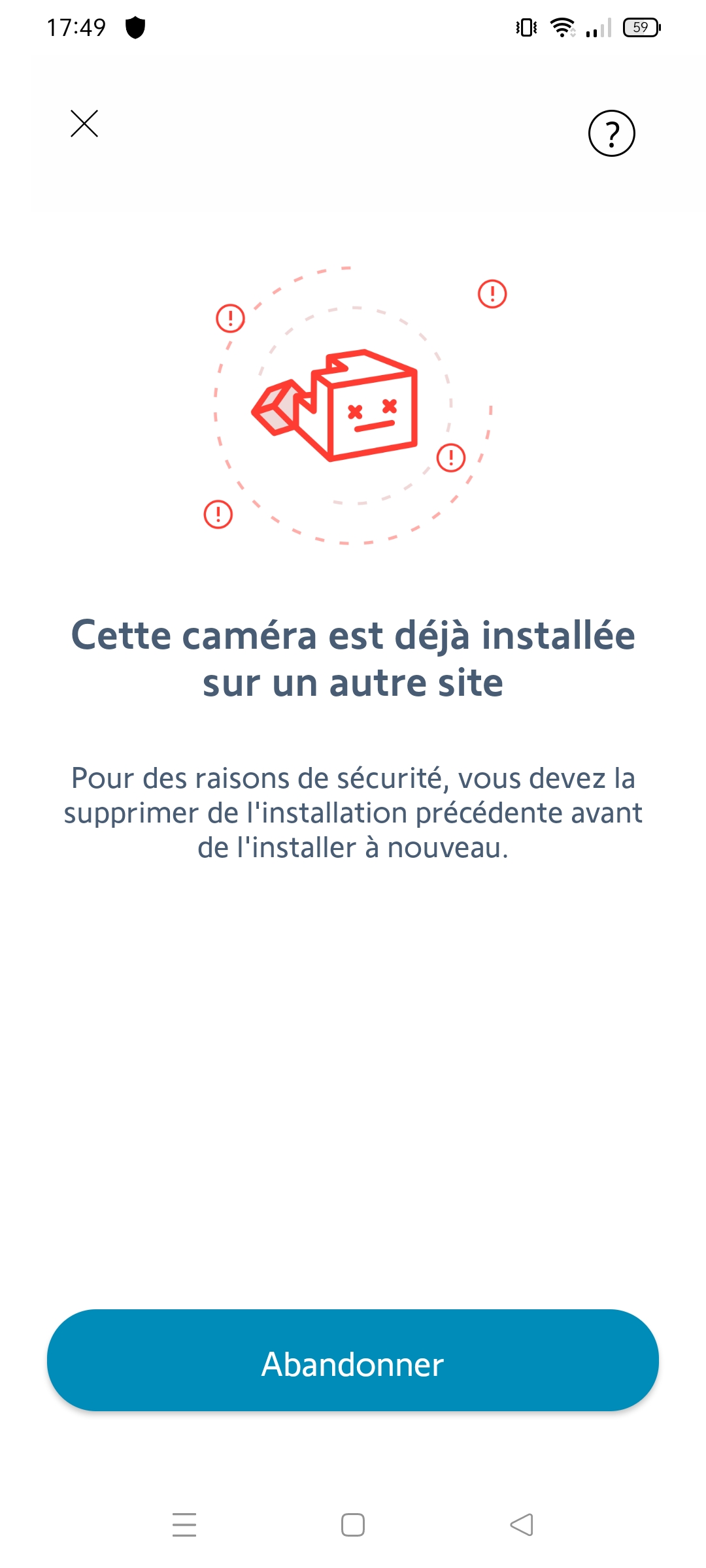The height and width of the screenshot is (1568, 706).
Task: Open recent apps from navigation bar
Action: [184, 1525]
